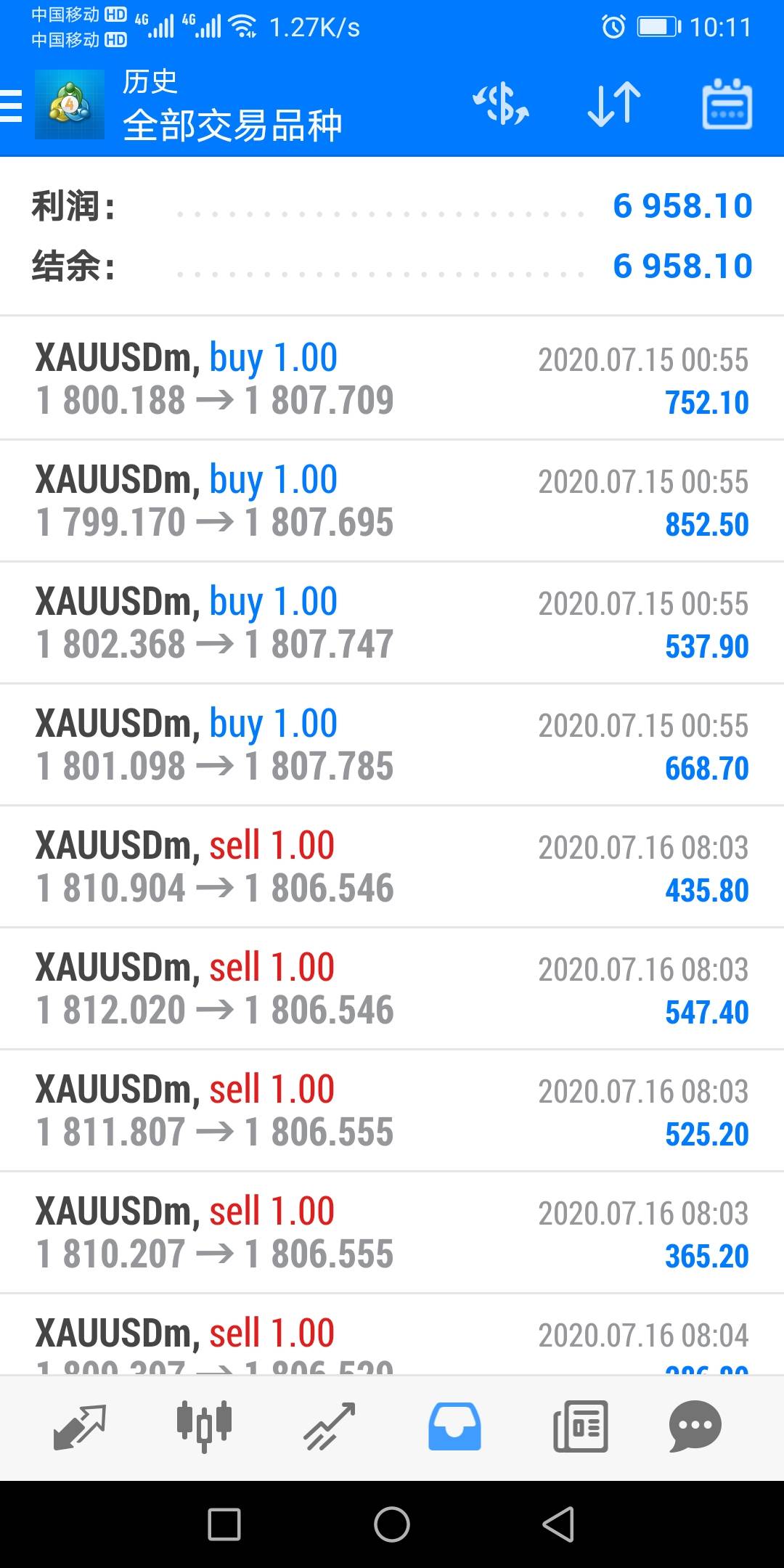Image resolution: width=784 pixels, height=1568 pixels.
Task: Tap the sort arrows icon
Action: click(x=614, y=104)
